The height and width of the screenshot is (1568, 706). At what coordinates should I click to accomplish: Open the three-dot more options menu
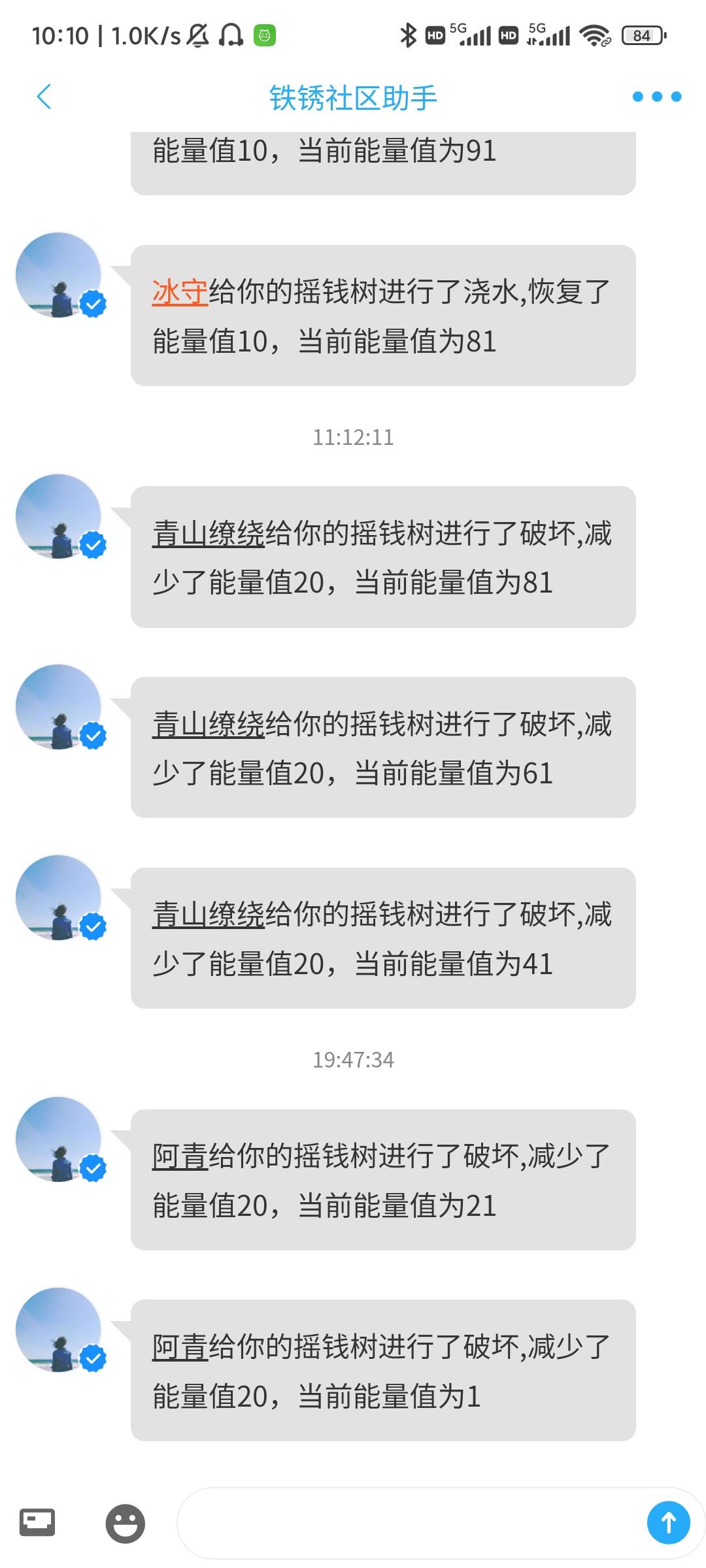[x=656, y=97]
